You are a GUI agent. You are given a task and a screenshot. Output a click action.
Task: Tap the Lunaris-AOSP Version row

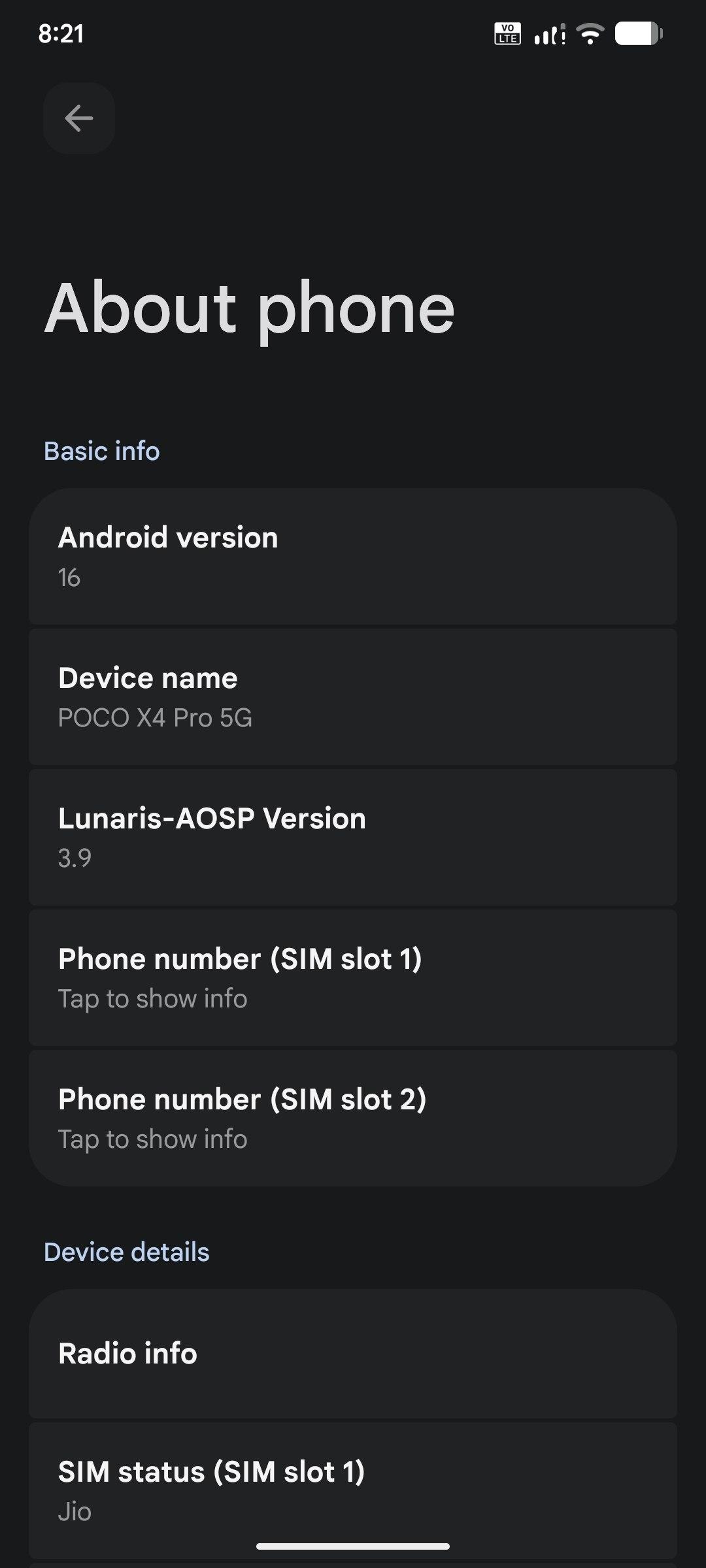pyautogui.click(x=353, y=838)
